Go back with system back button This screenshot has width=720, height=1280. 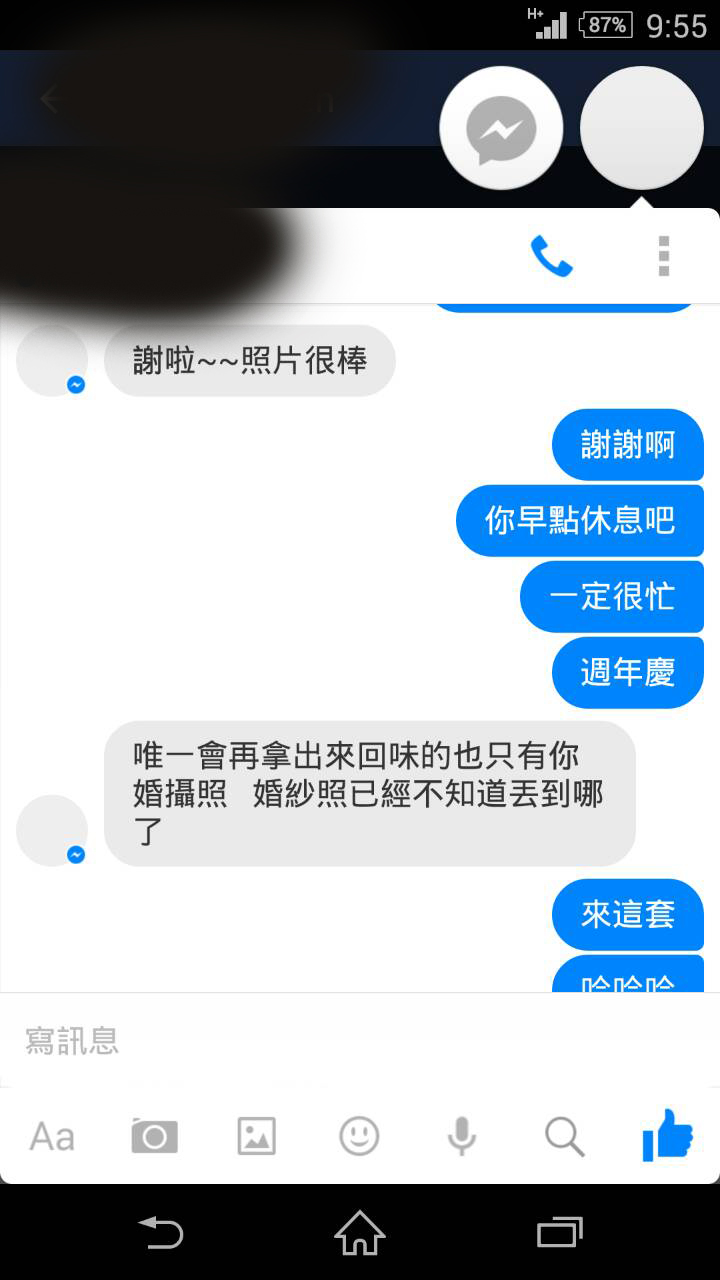160,1232
